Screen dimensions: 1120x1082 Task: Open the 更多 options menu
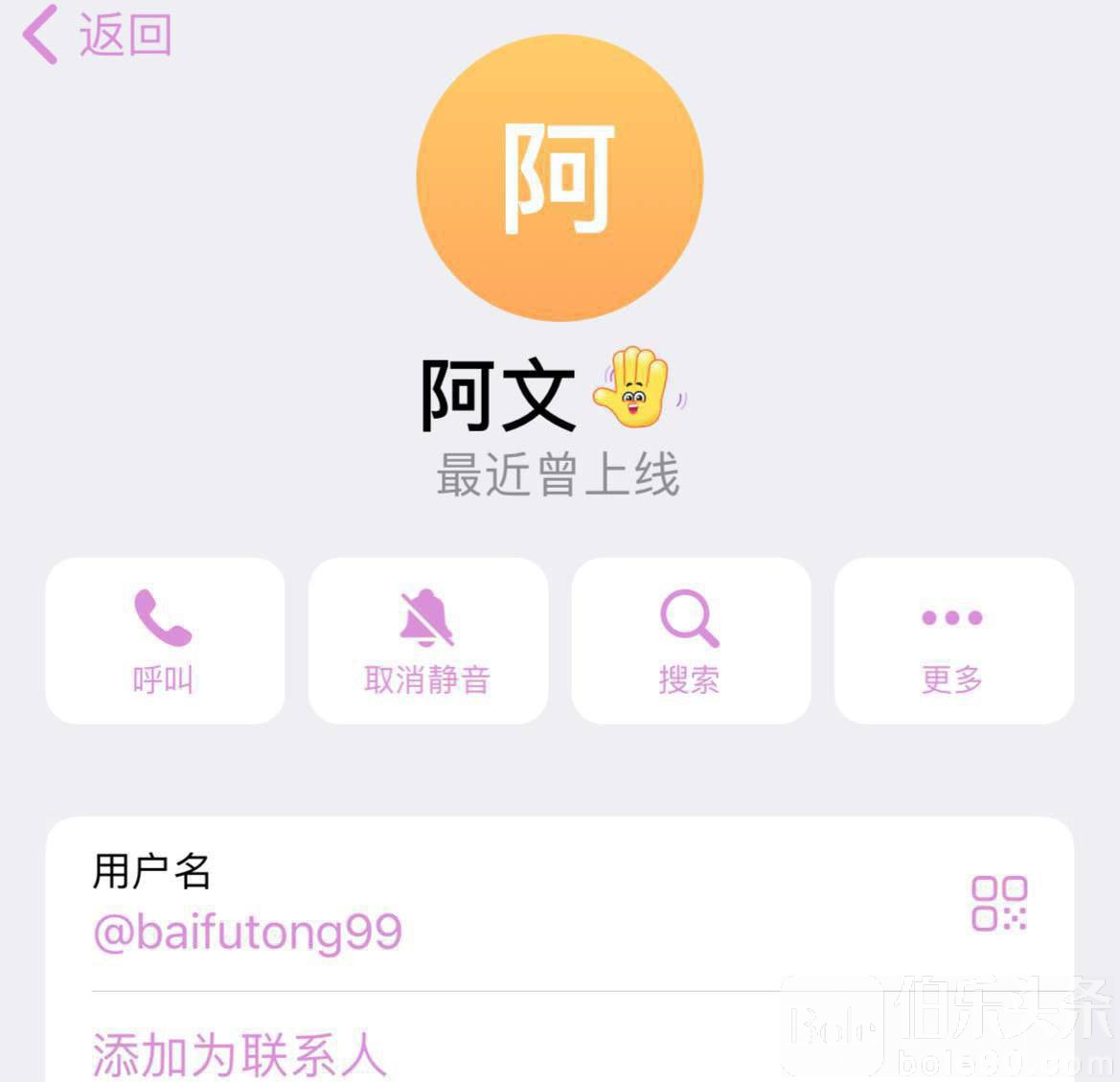952,640
